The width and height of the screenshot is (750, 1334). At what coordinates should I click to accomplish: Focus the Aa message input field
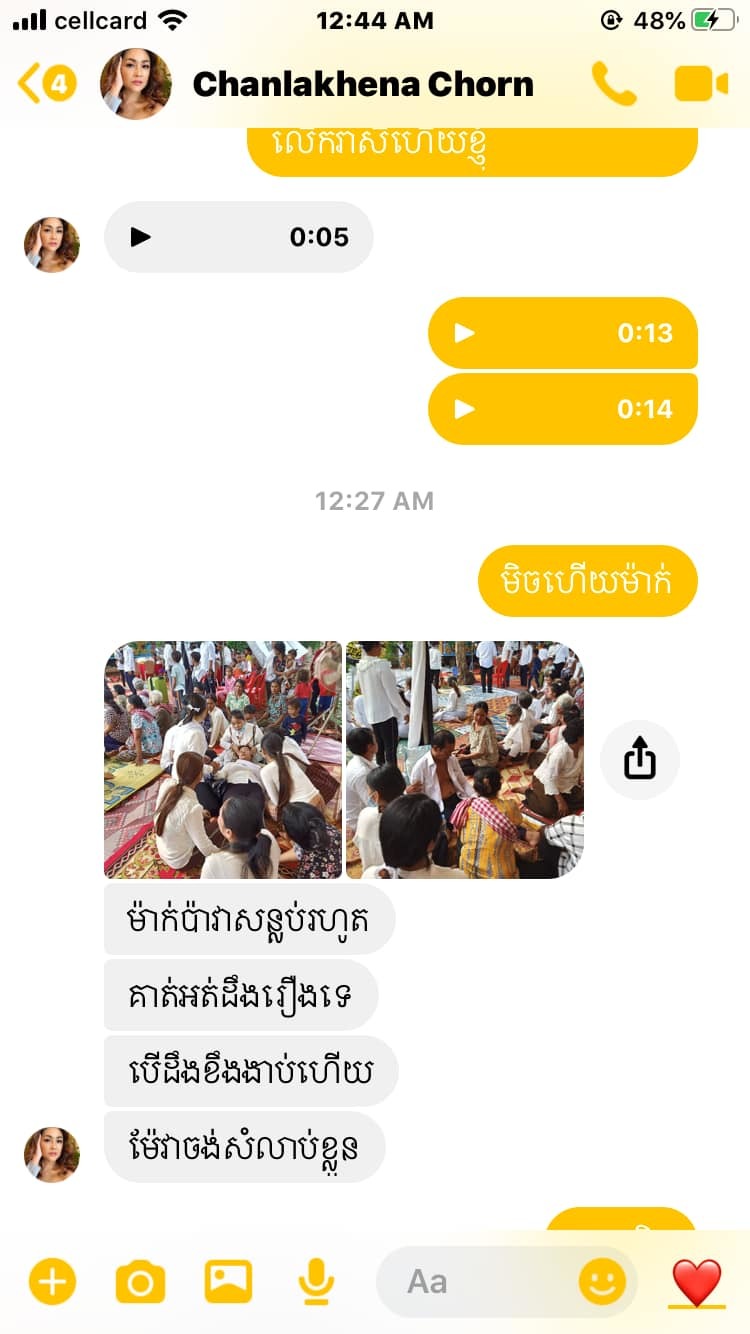tap(480, 1281)
